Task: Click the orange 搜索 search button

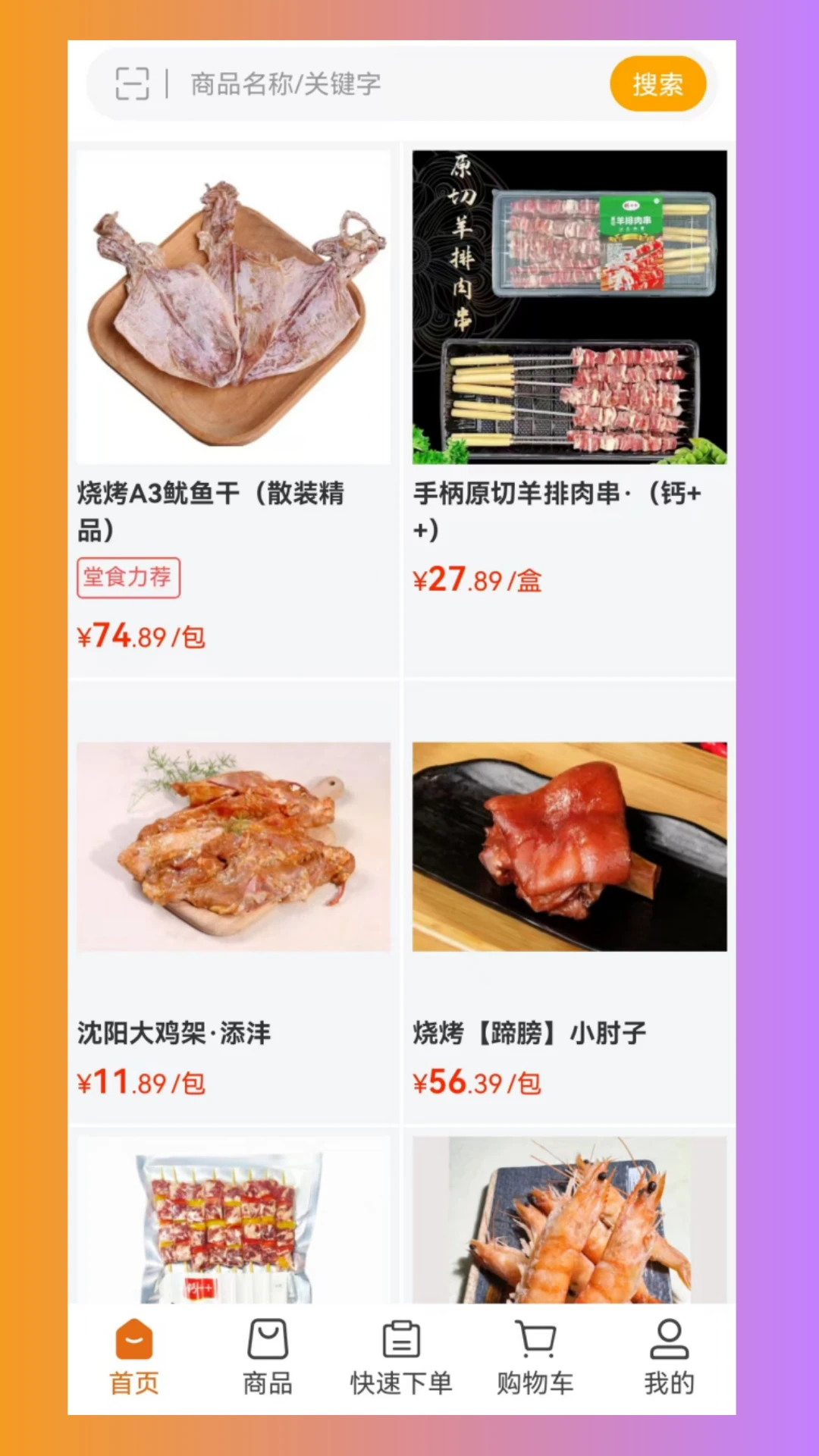Action: pos(658,85)
